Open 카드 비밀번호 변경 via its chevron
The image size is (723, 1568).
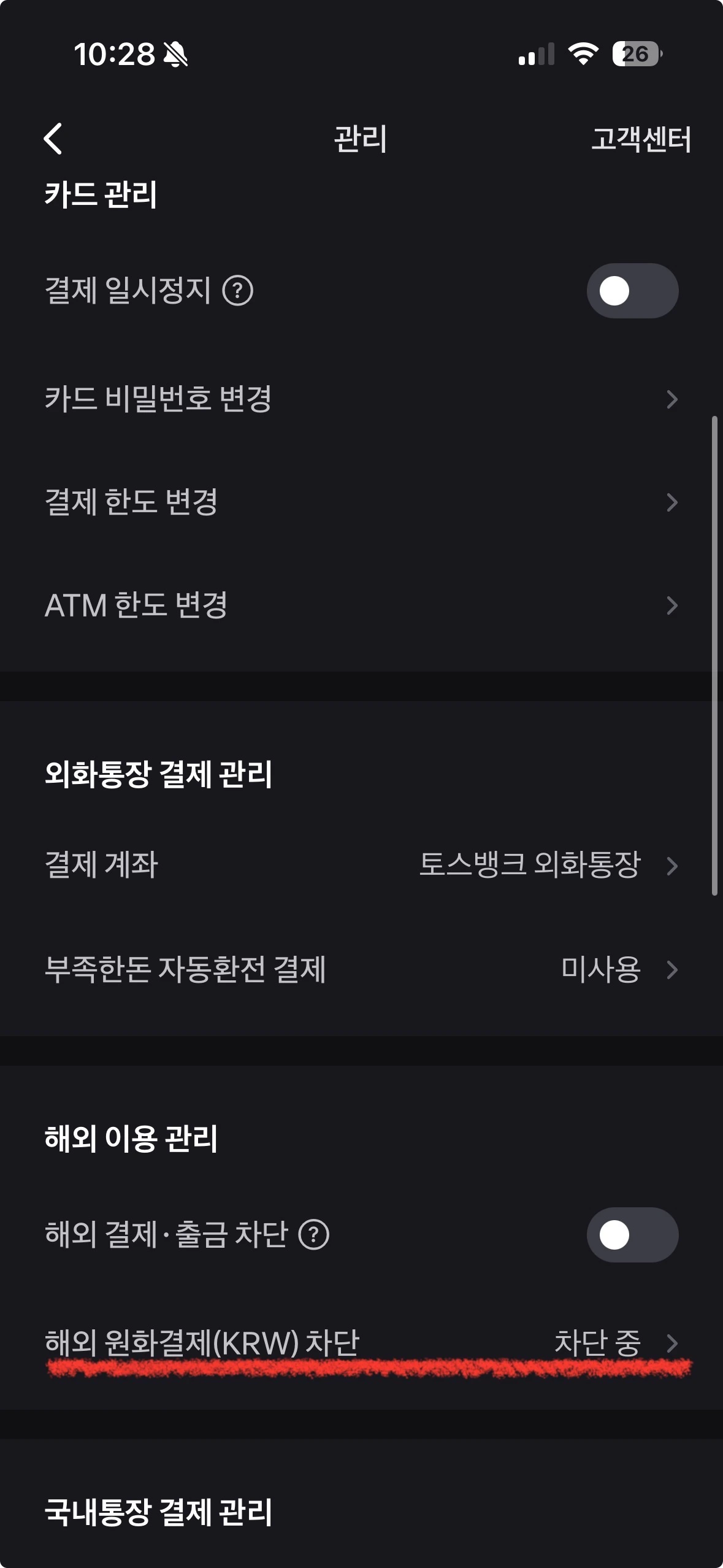pos(672,398)
